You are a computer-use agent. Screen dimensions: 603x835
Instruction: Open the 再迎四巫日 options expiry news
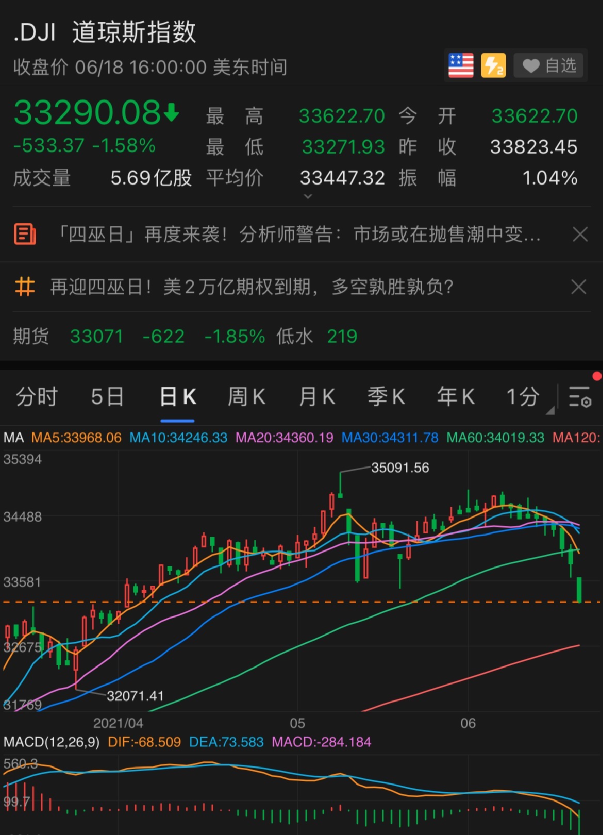(252, 287)
